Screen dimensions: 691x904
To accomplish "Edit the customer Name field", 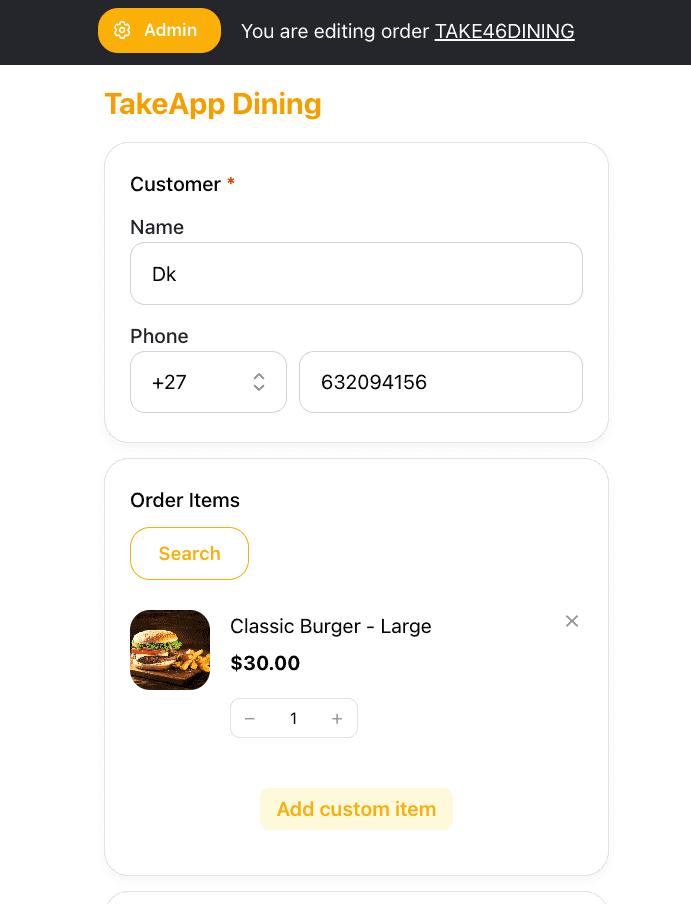I will click(x=356, y=274).
